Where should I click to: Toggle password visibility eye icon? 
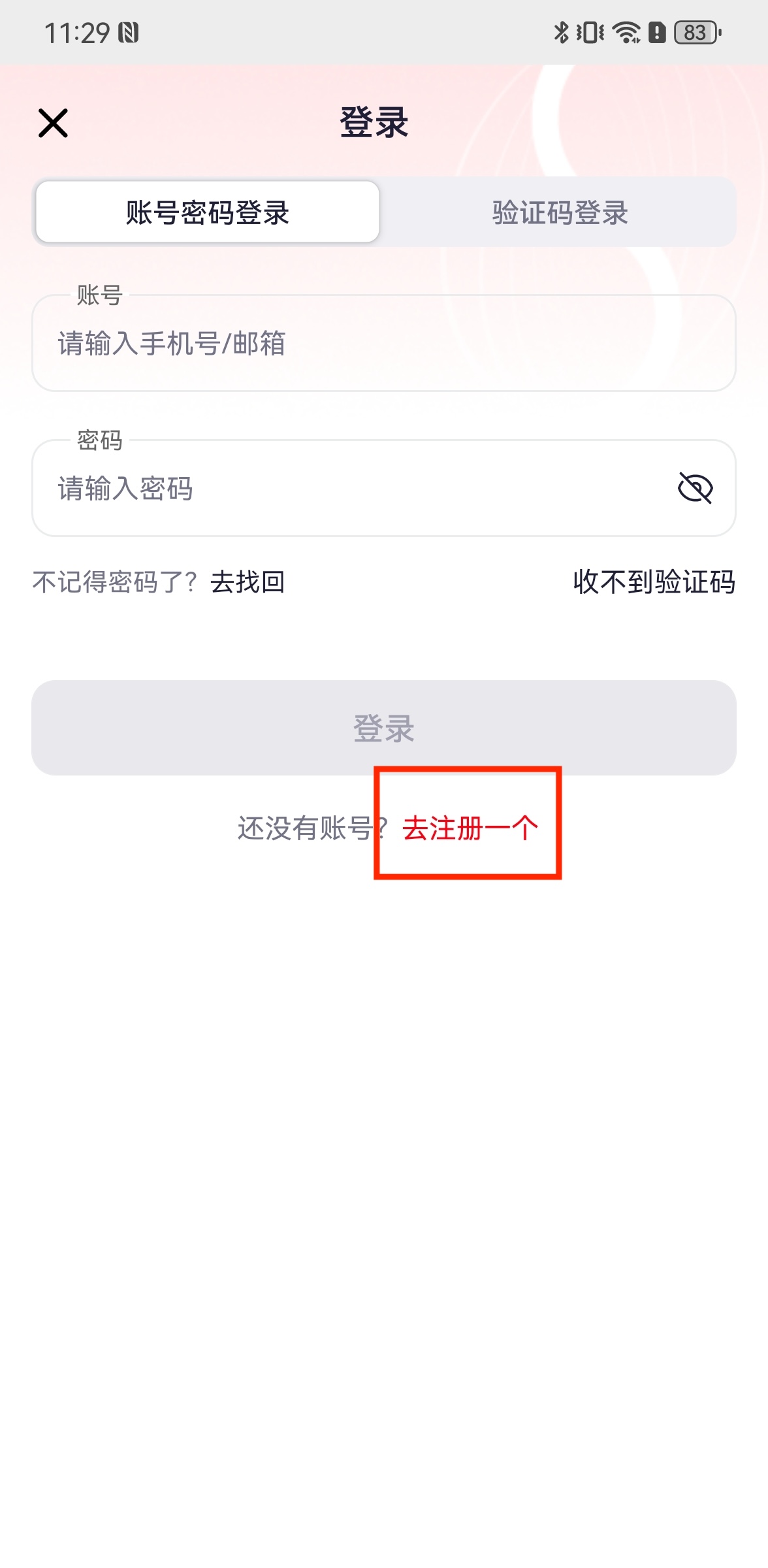pos(695,488)
